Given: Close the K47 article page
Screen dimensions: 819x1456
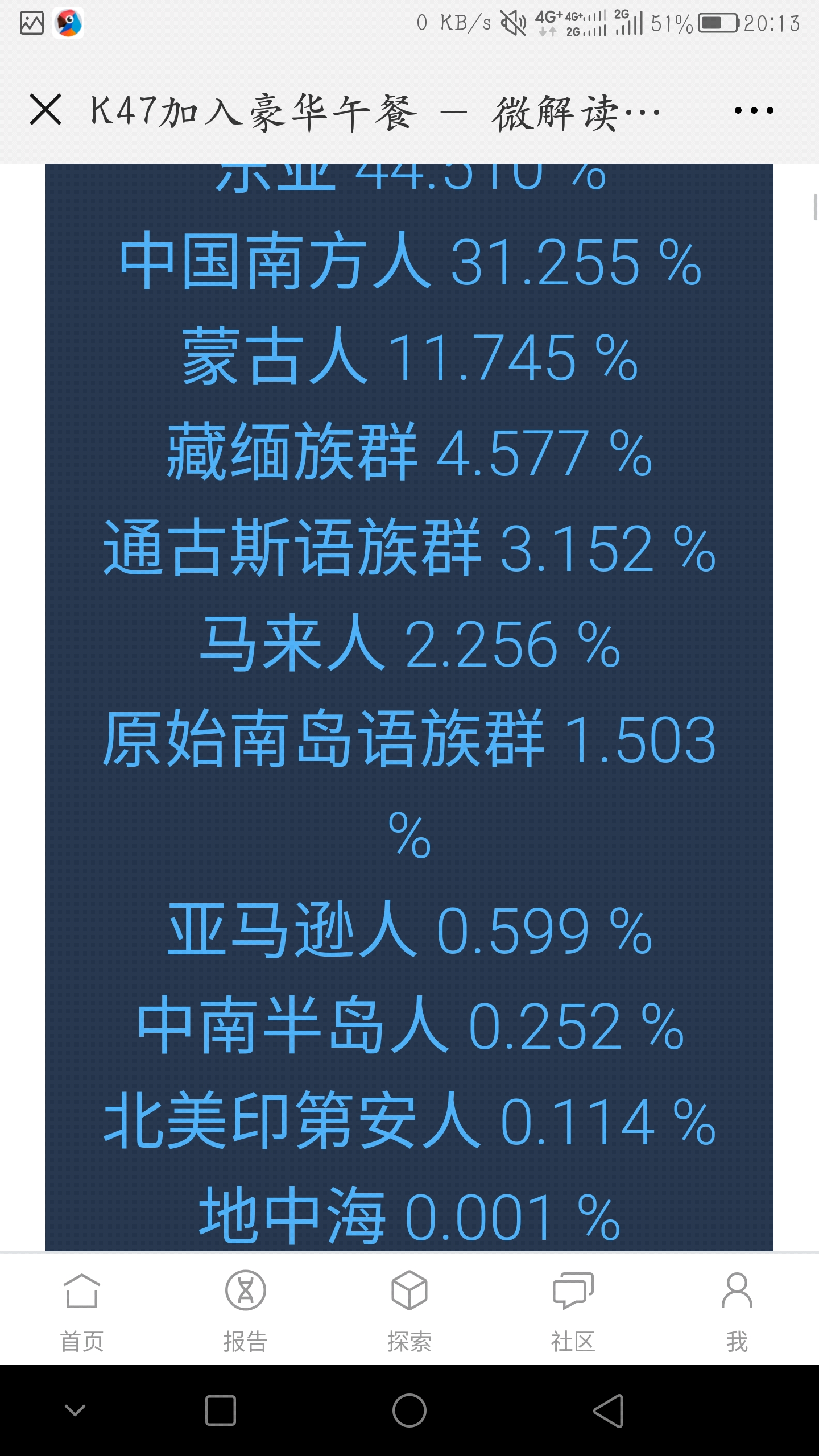Looking at the screenshot, I should [45, 110].
